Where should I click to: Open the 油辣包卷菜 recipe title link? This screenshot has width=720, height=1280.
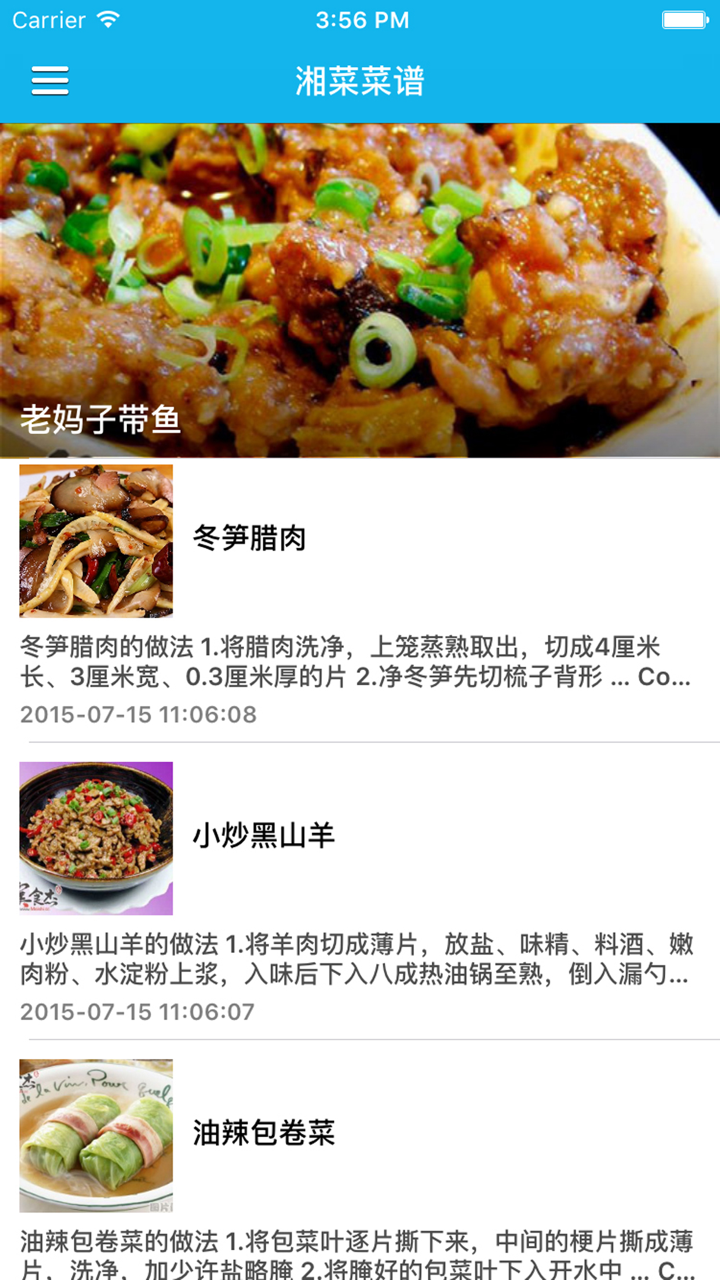263,1134
